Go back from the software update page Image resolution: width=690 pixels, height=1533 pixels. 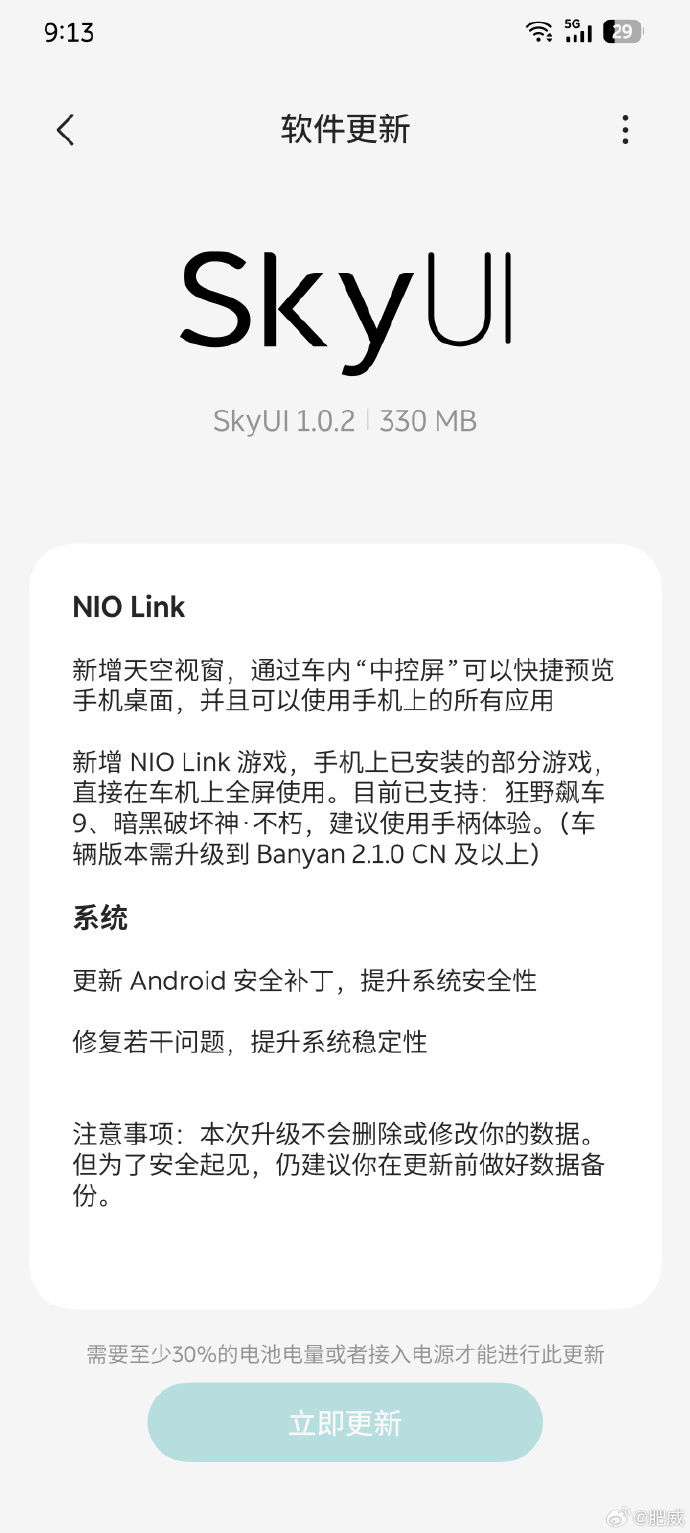(x=66, y=130)
